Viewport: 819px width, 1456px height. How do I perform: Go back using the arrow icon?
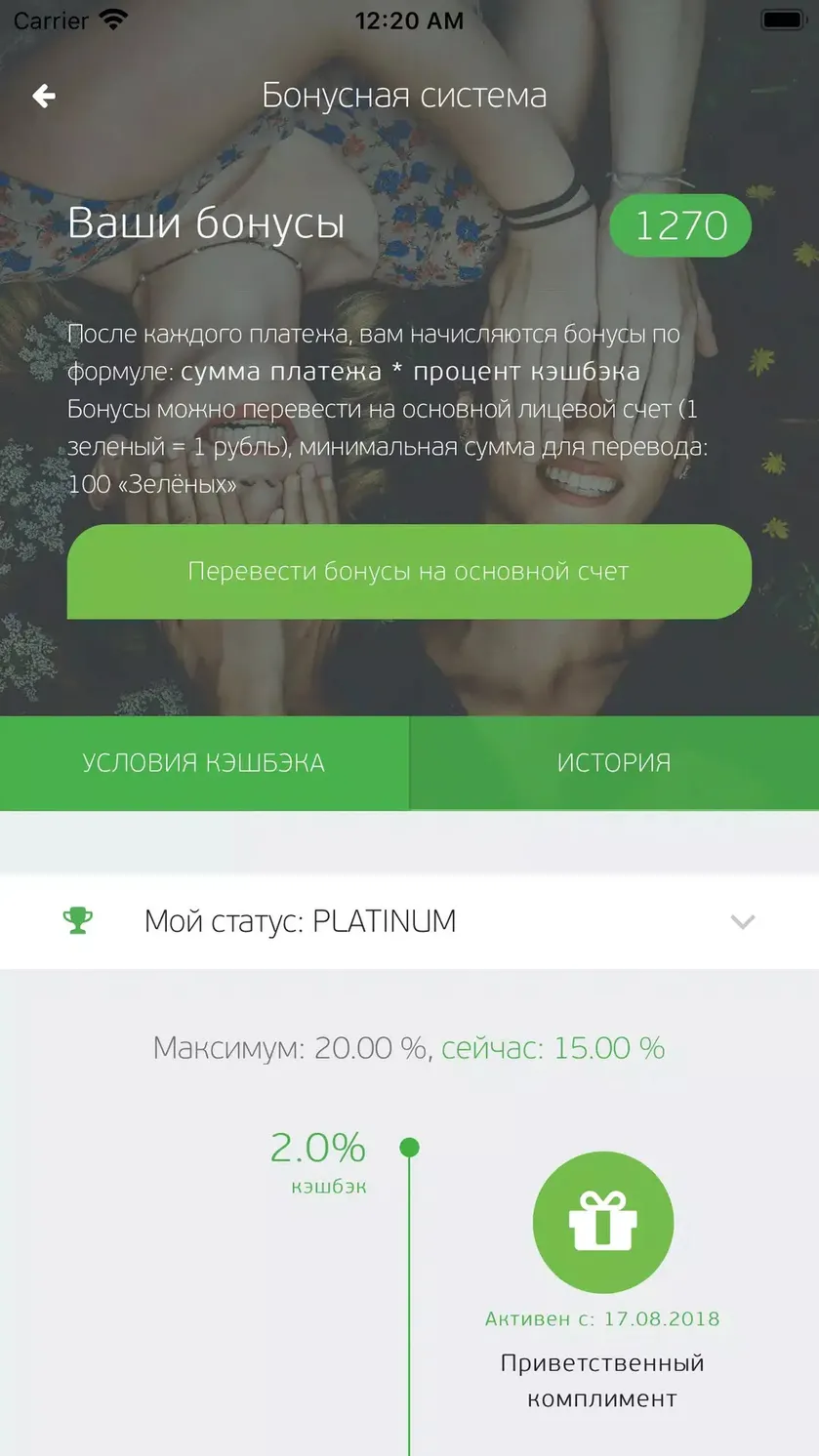pyautogui.click(x=44, y=96)
